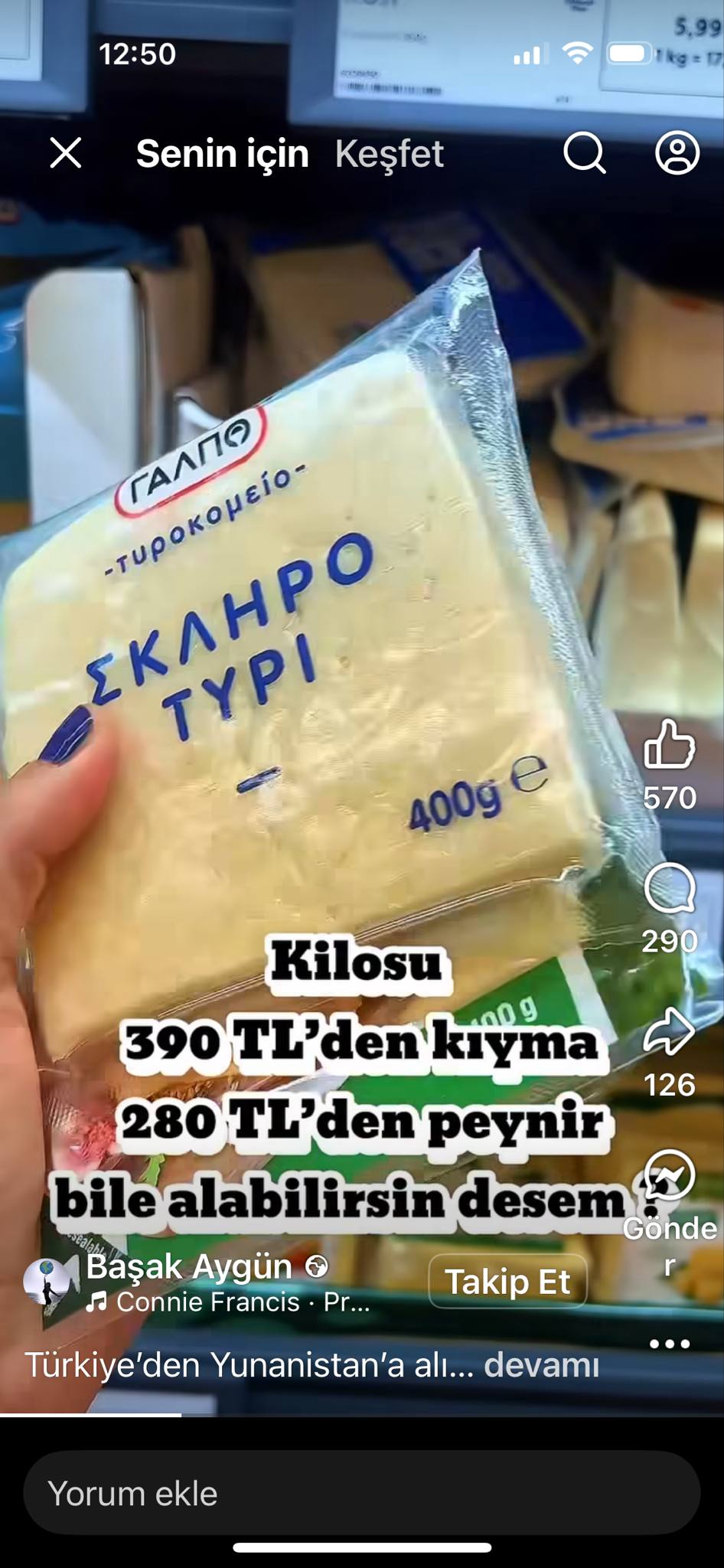The image size is (724, 1568).
Task: Tap the Yorum ekle comment field
Action: click(362, 1493)
